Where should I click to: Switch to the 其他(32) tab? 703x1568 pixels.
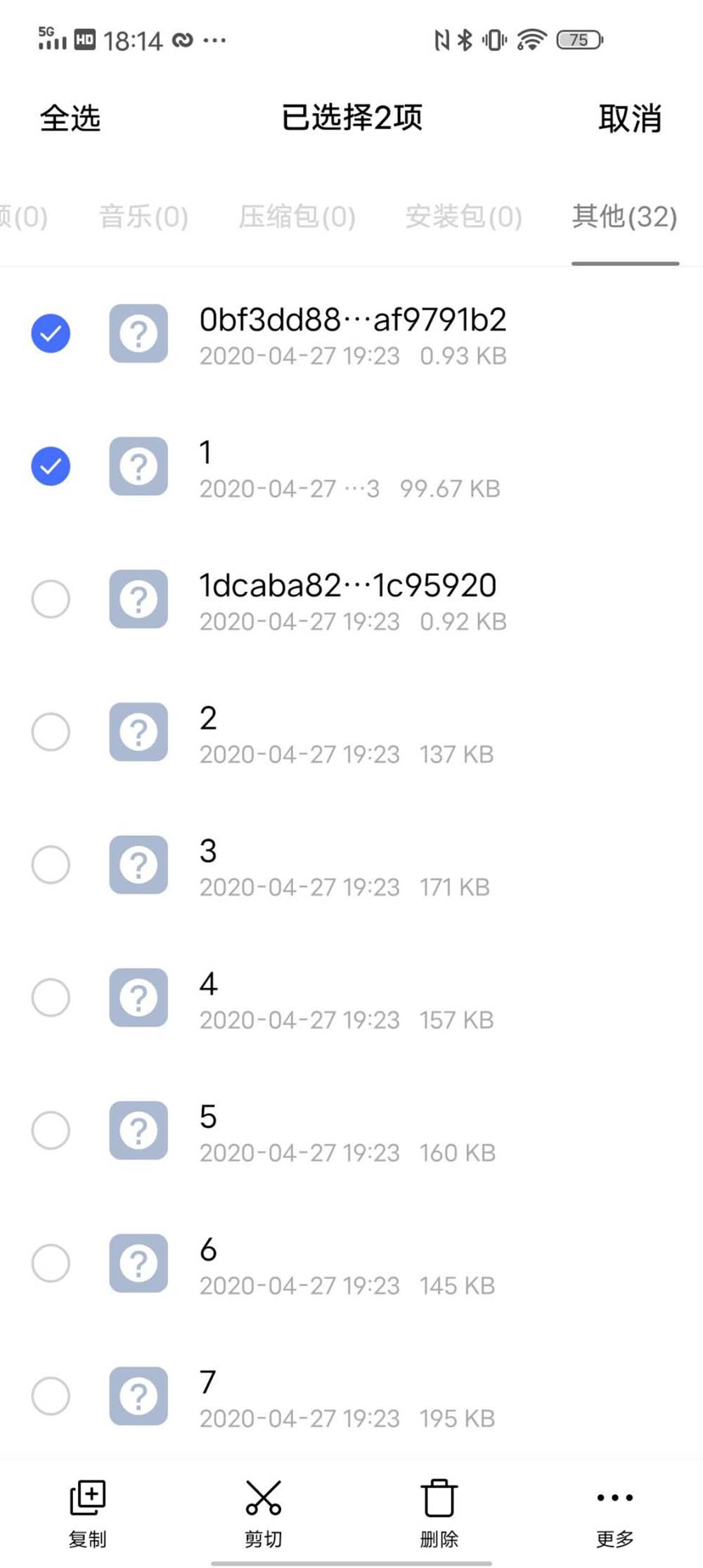pyautogui.click(x=624, y=218)
